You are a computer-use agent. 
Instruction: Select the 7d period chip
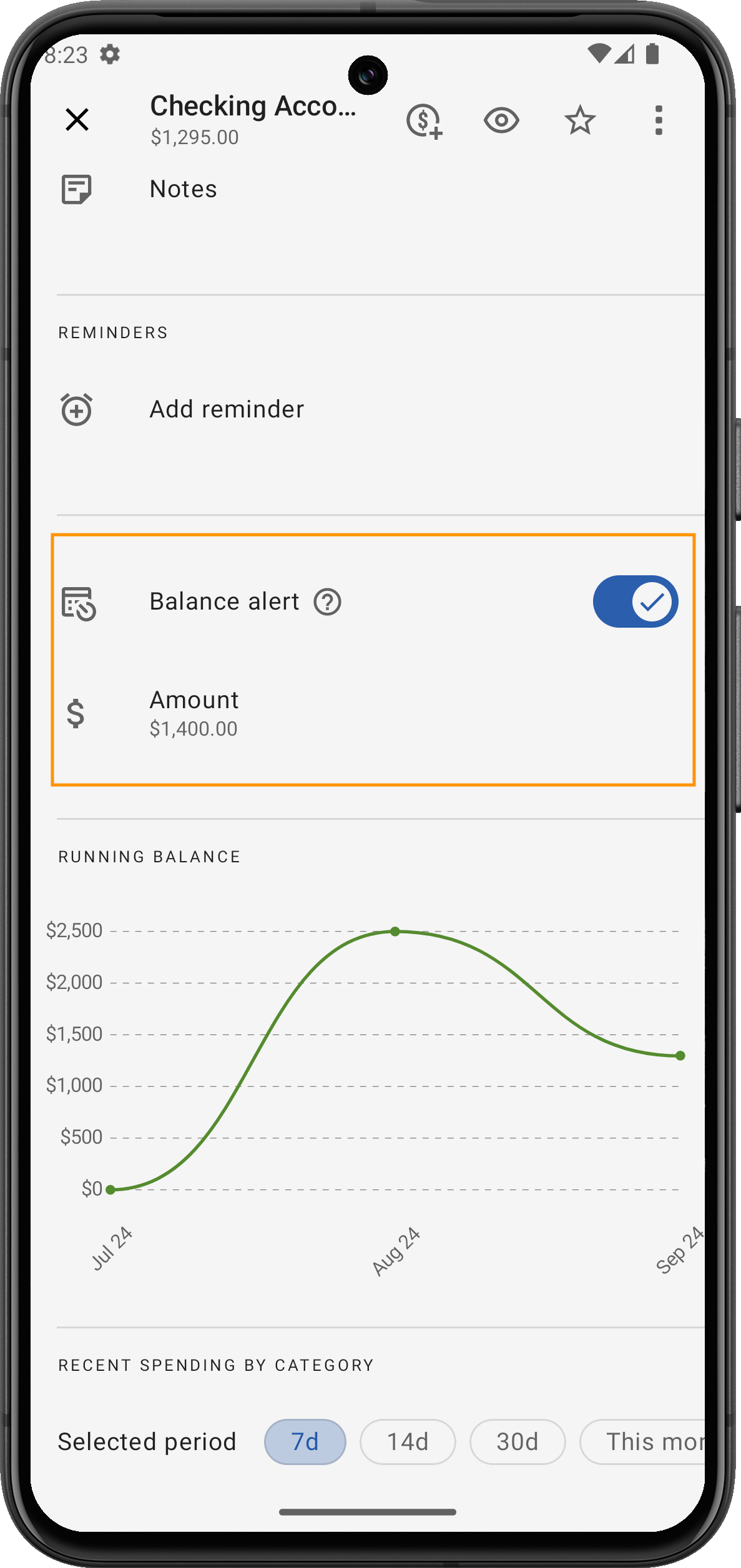click(305, 1442)
